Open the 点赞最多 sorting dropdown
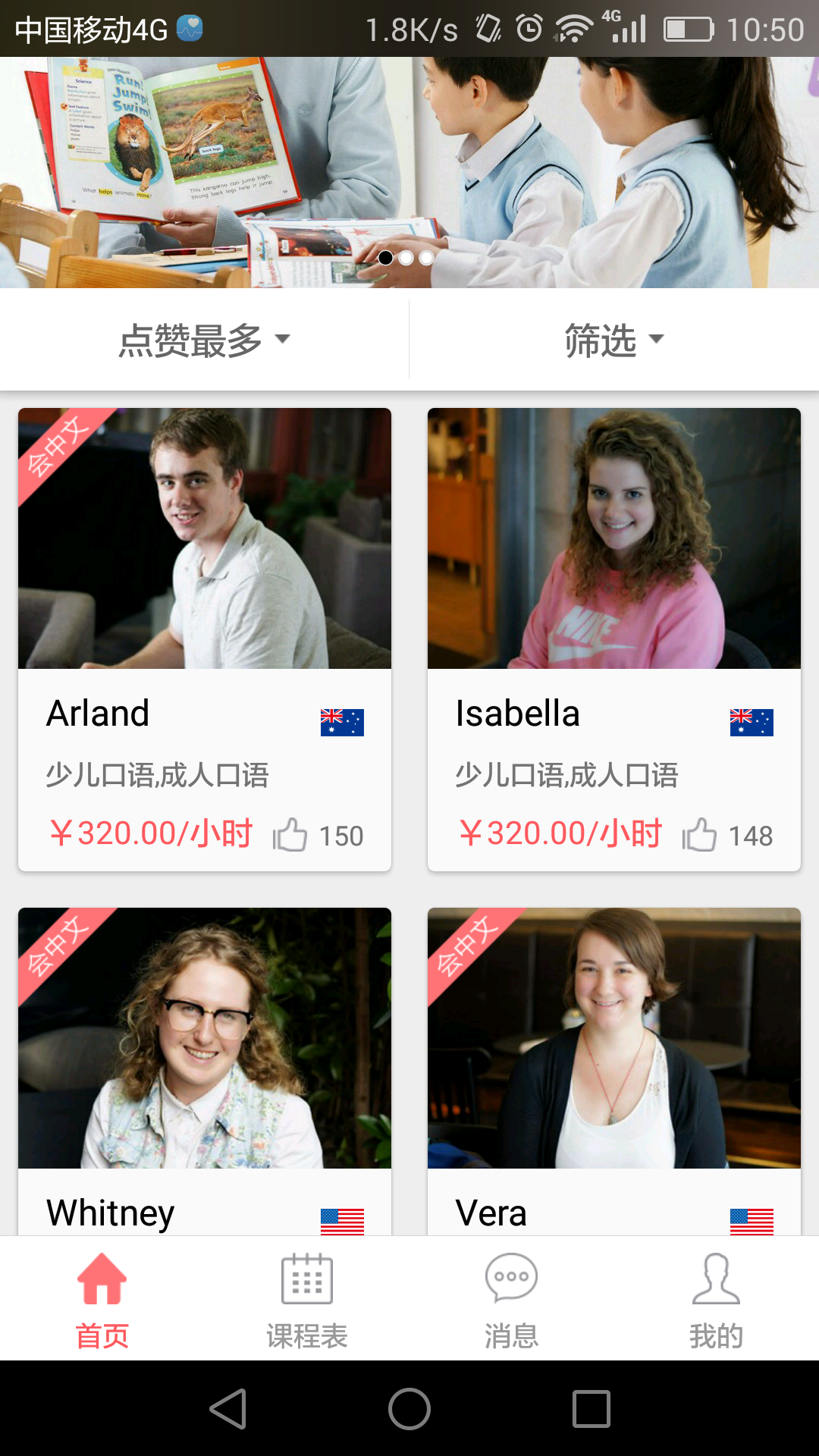Image resolution: width=819 pixels, height=1456 pixels. 204,340
